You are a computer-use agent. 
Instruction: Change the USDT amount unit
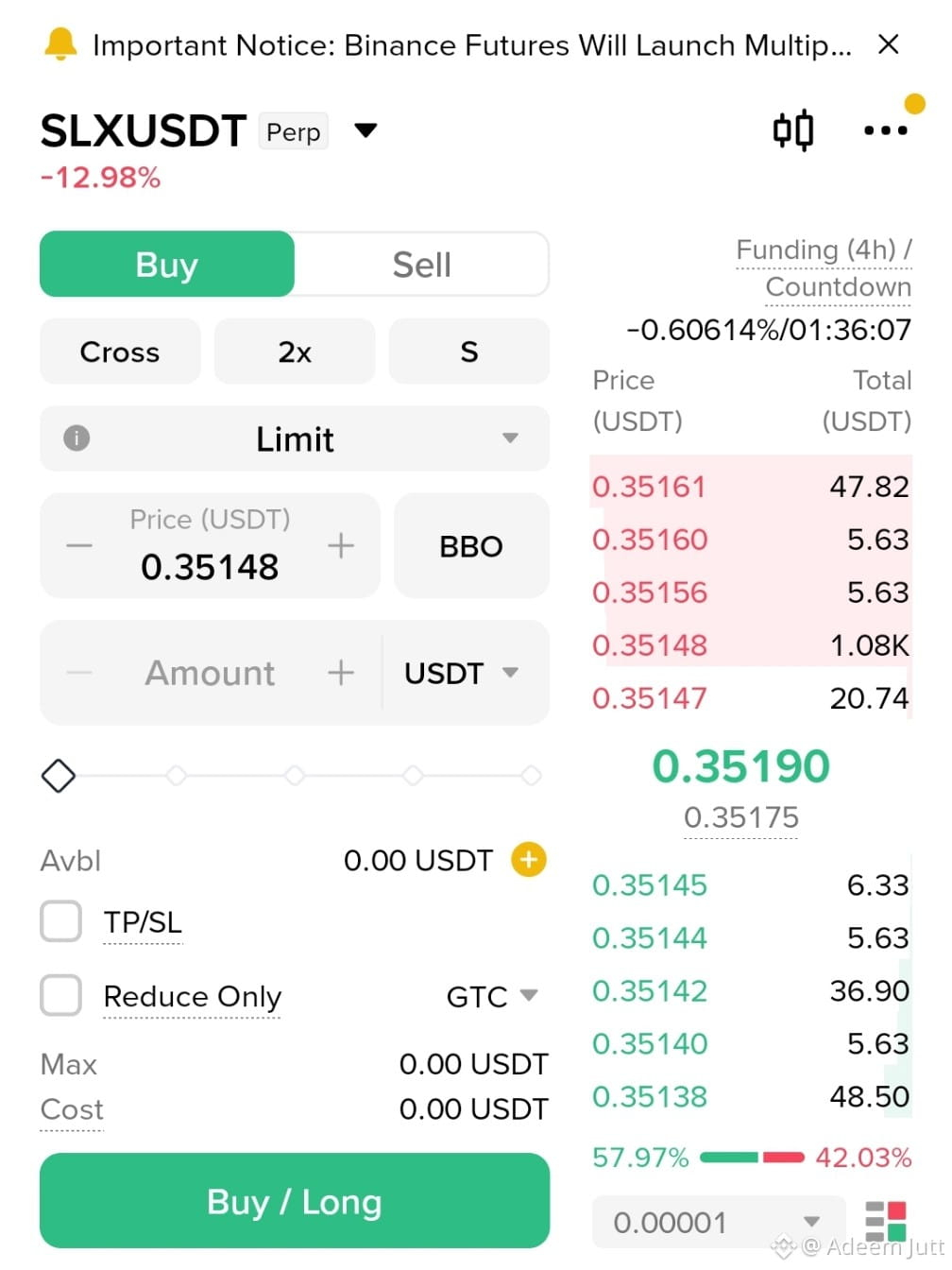pyautogui.click(x=462, y=673)
